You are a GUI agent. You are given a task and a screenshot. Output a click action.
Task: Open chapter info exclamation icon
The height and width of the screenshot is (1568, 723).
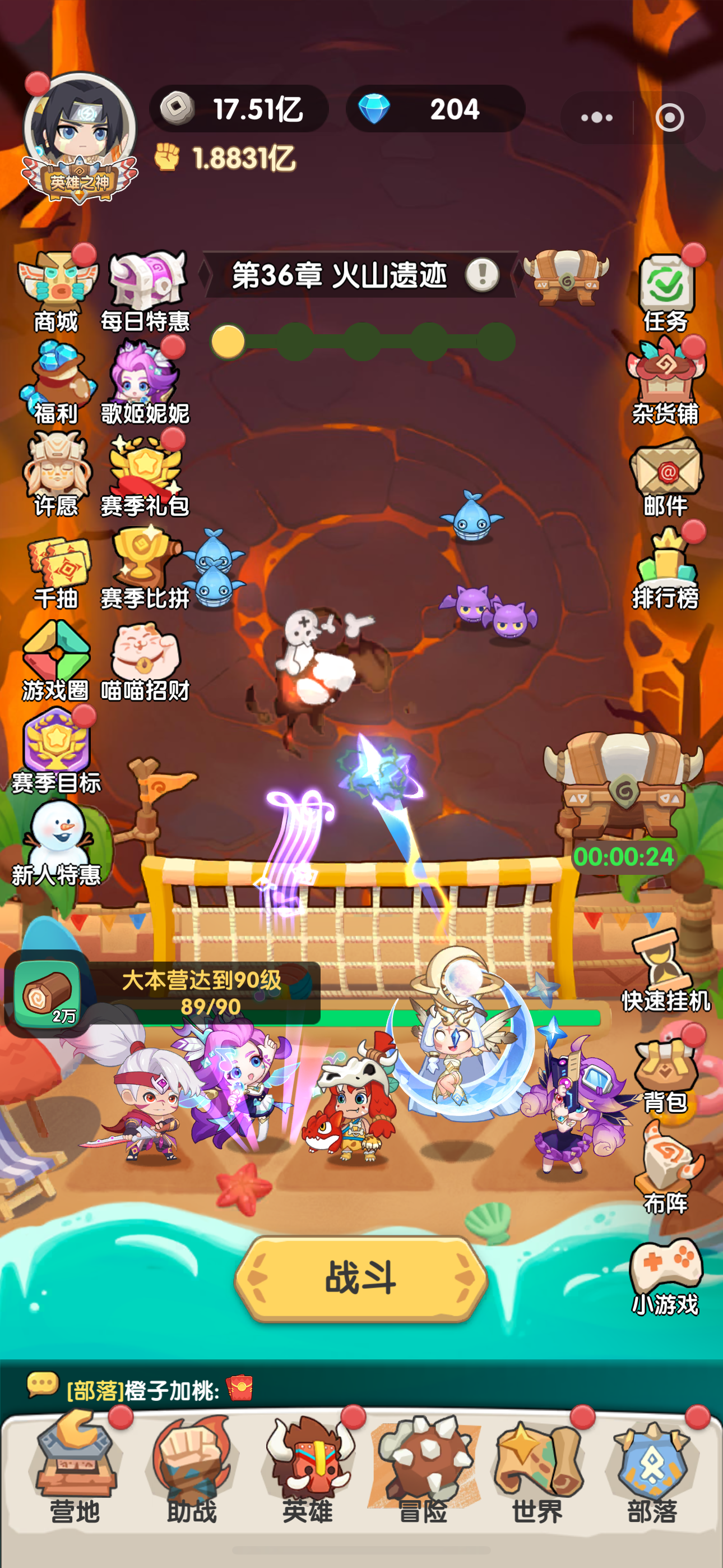[x=483, y=275]
